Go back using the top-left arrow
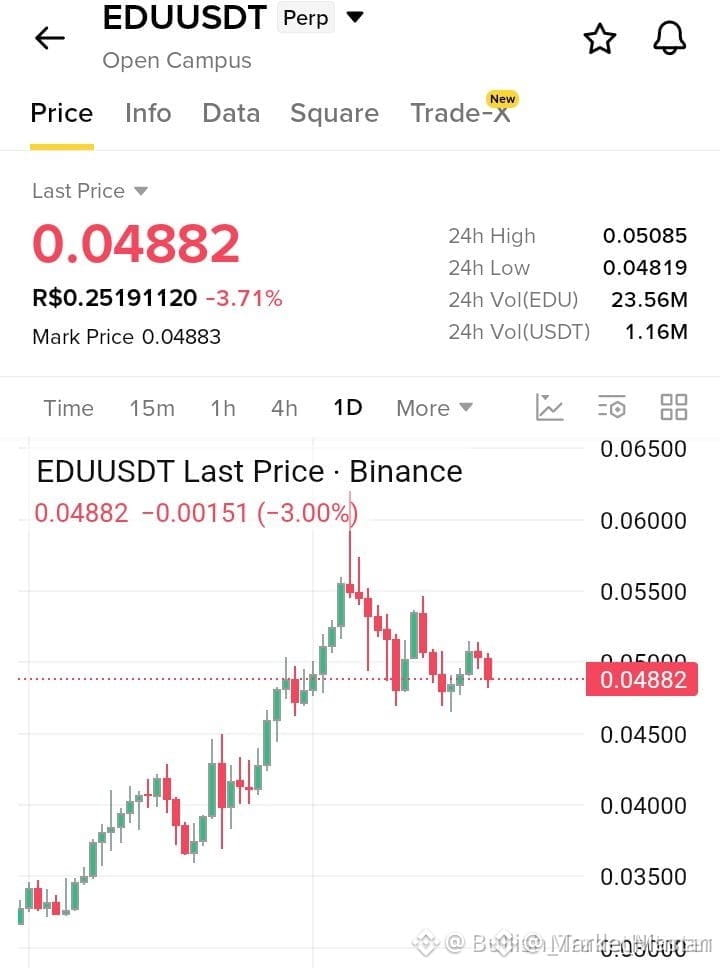This screenshot has height=968, width=720. 50,38
